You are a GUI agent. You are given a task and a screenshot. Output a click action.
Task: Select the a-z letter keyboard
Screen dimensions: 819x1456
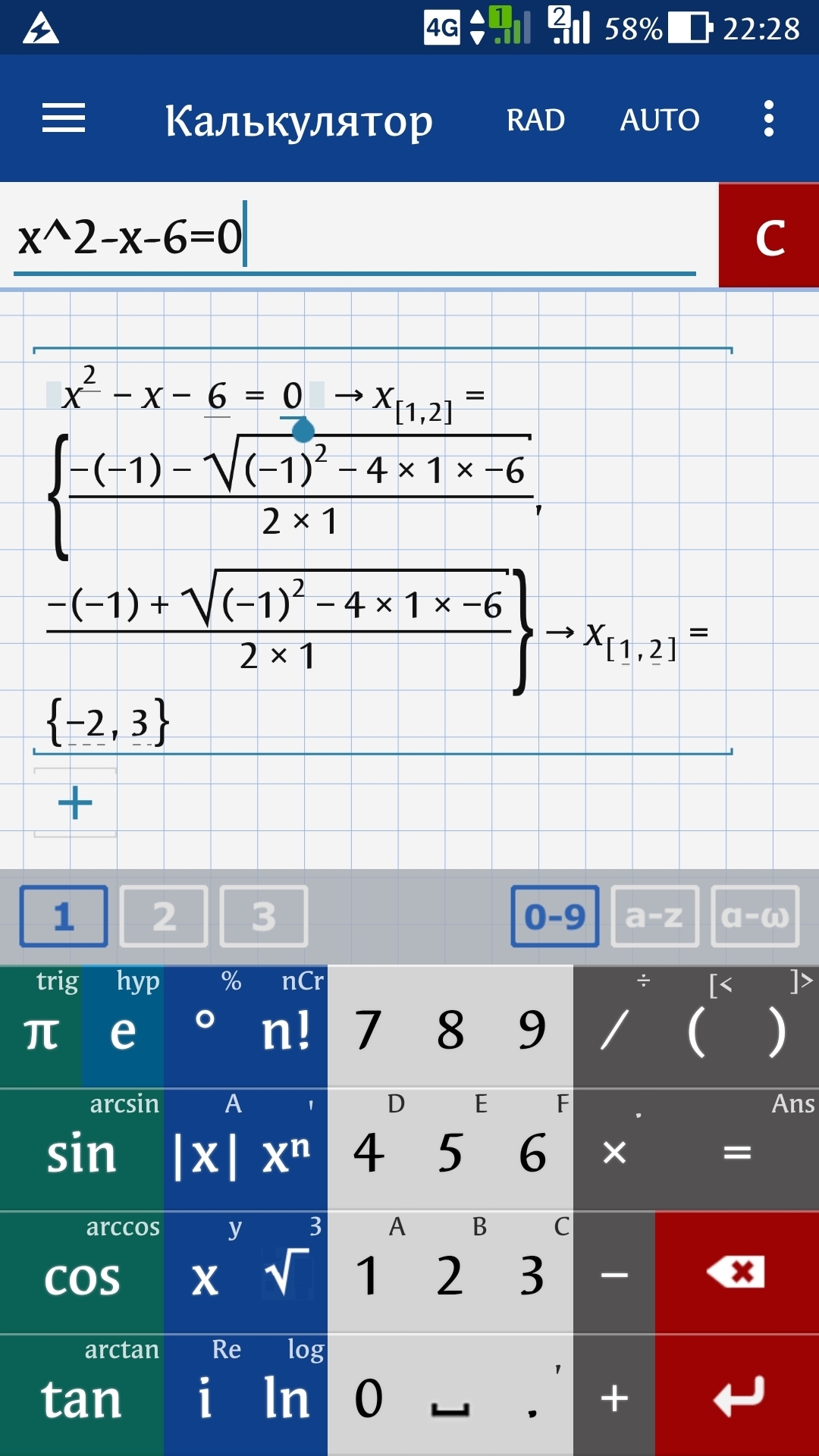(654, 916)
